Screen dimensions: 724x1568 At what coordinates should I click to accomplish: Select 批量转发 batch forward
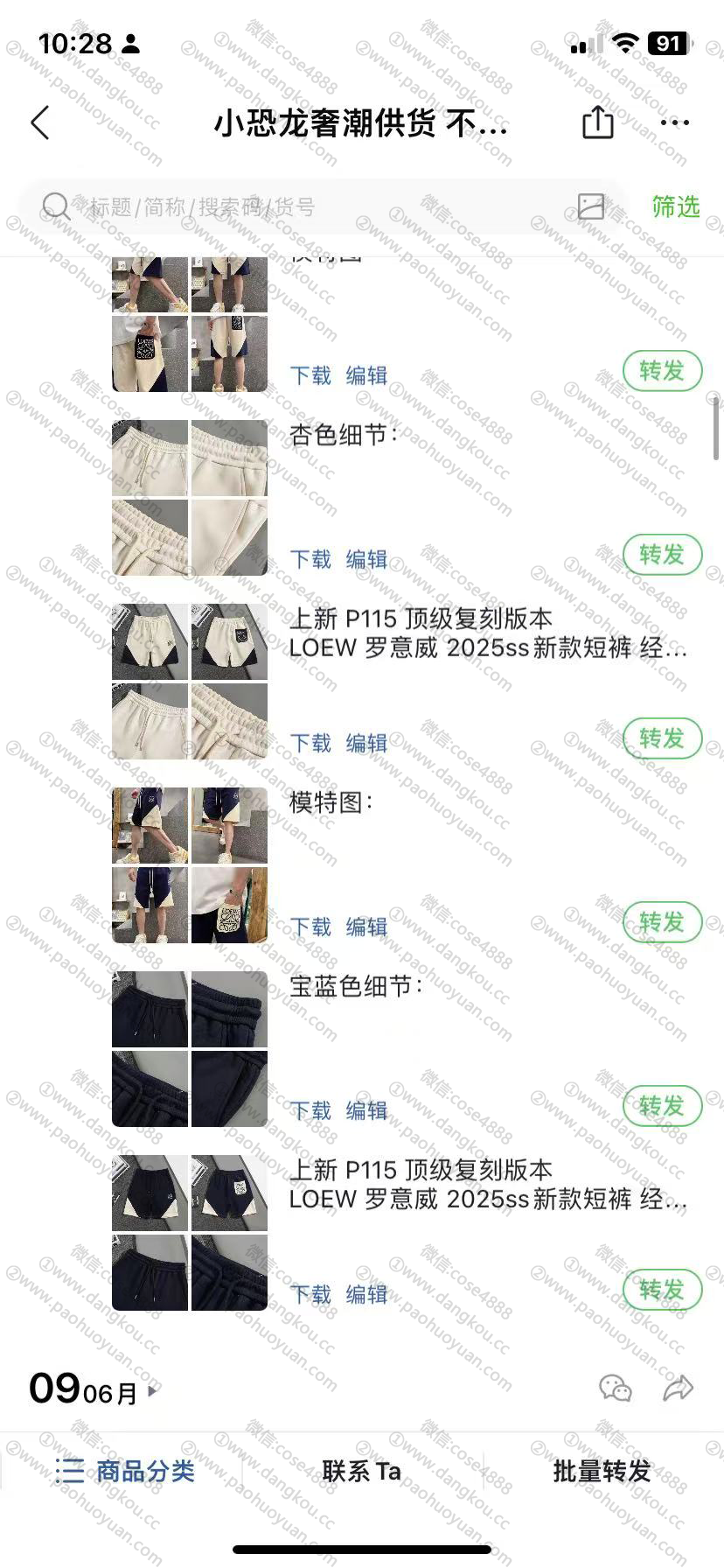click(602, 1471)
